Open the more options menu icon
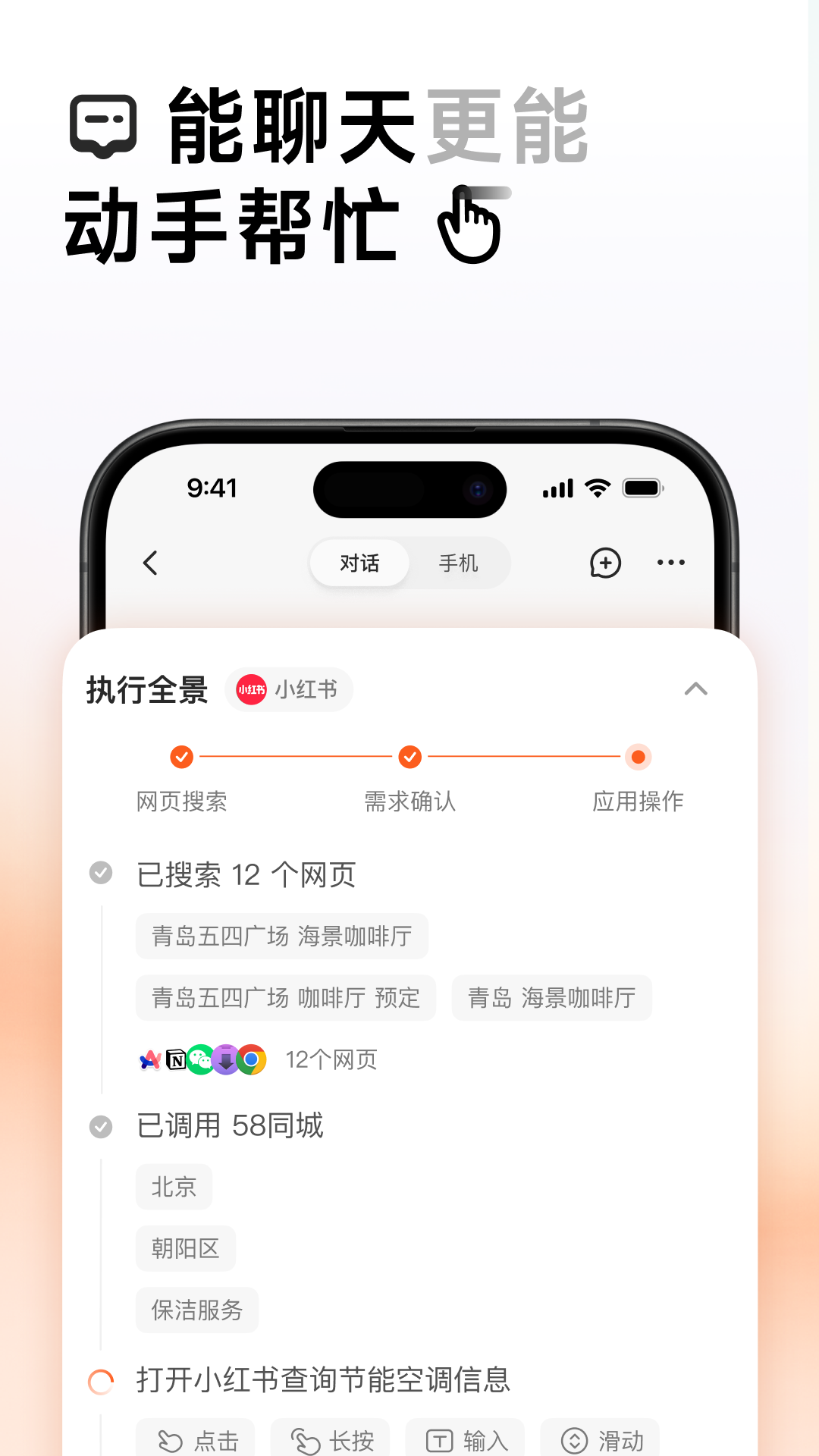The image size is (819, 1456). click(x=670, y=563)
